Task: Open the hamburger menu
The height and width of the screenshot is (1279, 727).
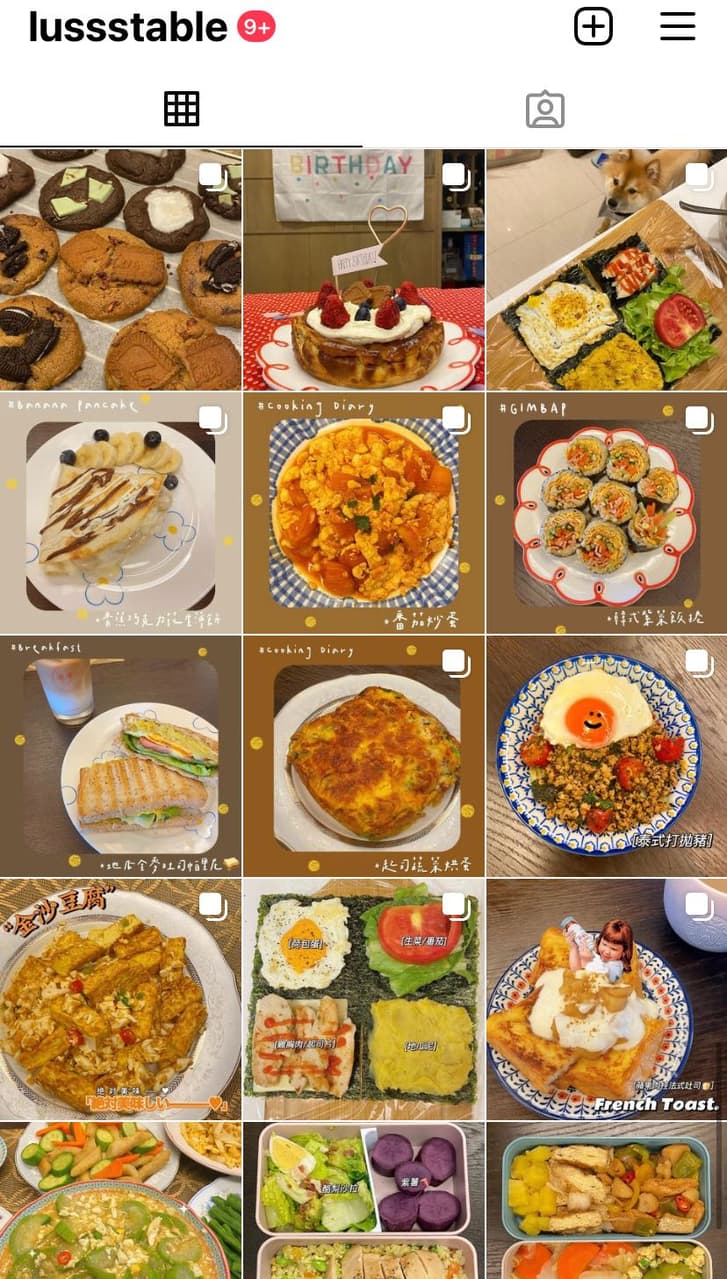Action: [x=677, y=27]
